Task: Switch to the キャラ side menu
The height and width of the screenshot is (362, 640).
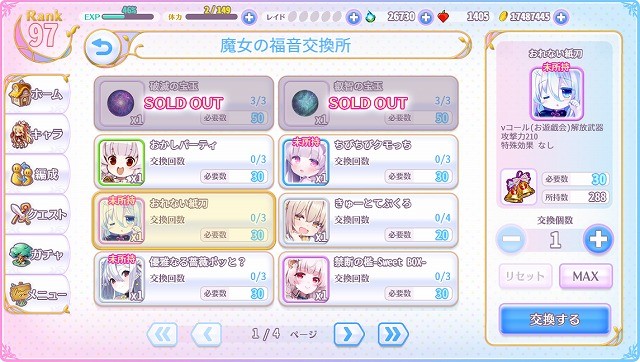Action: (38, 134)
